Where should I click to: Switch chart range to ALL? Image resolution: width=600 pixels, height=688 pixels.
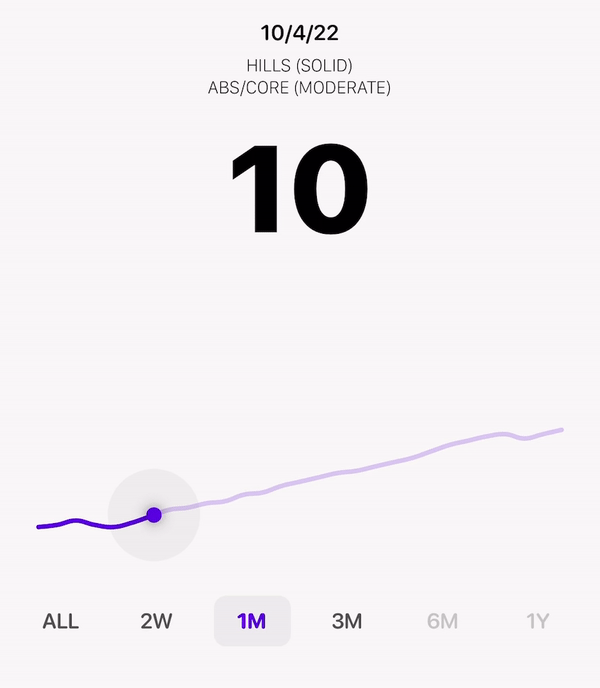60,621
